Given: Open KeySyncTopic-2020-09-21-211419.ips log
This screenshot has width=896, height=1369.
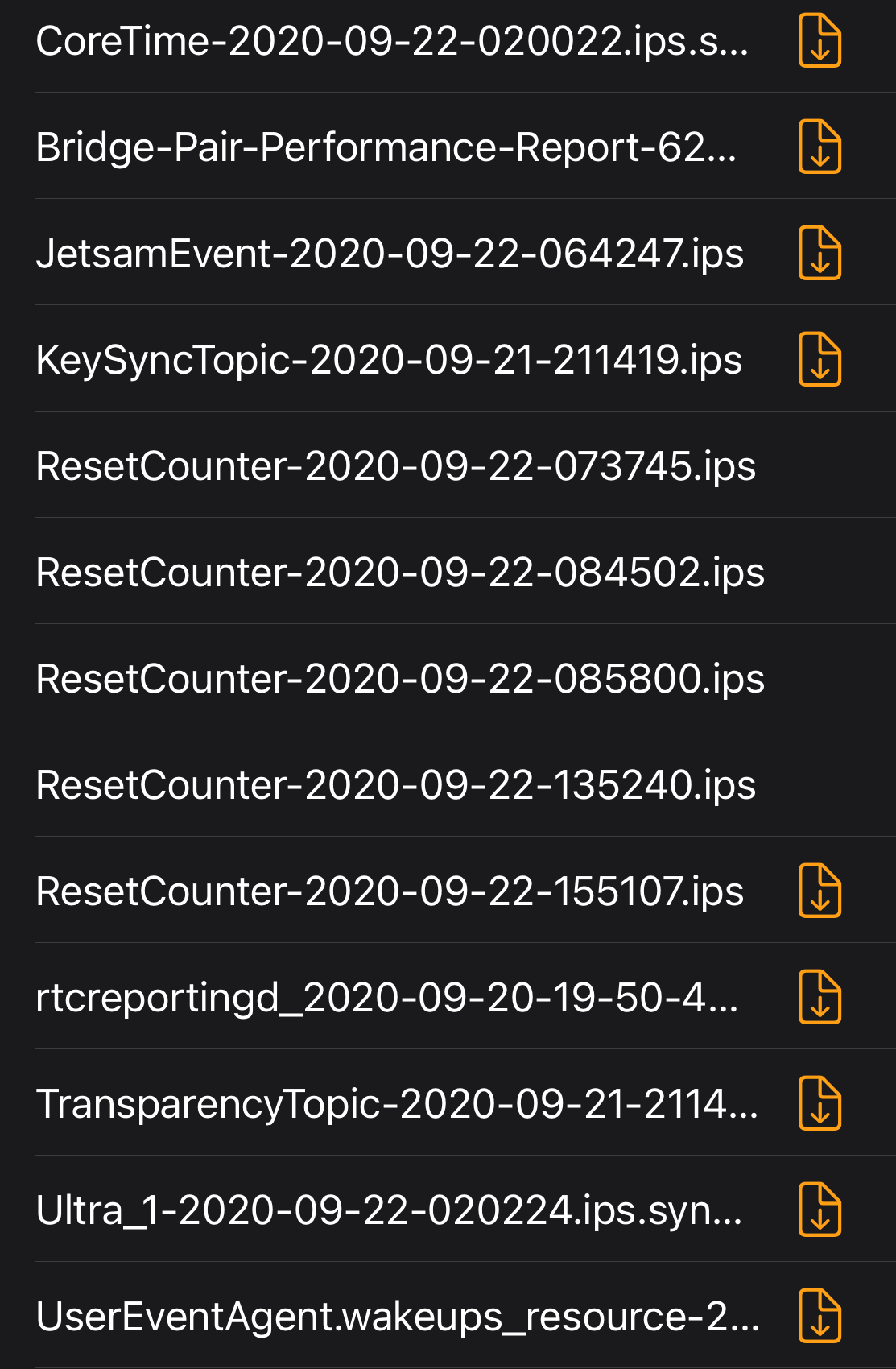Looking at the screenshot, I should 389,360.
